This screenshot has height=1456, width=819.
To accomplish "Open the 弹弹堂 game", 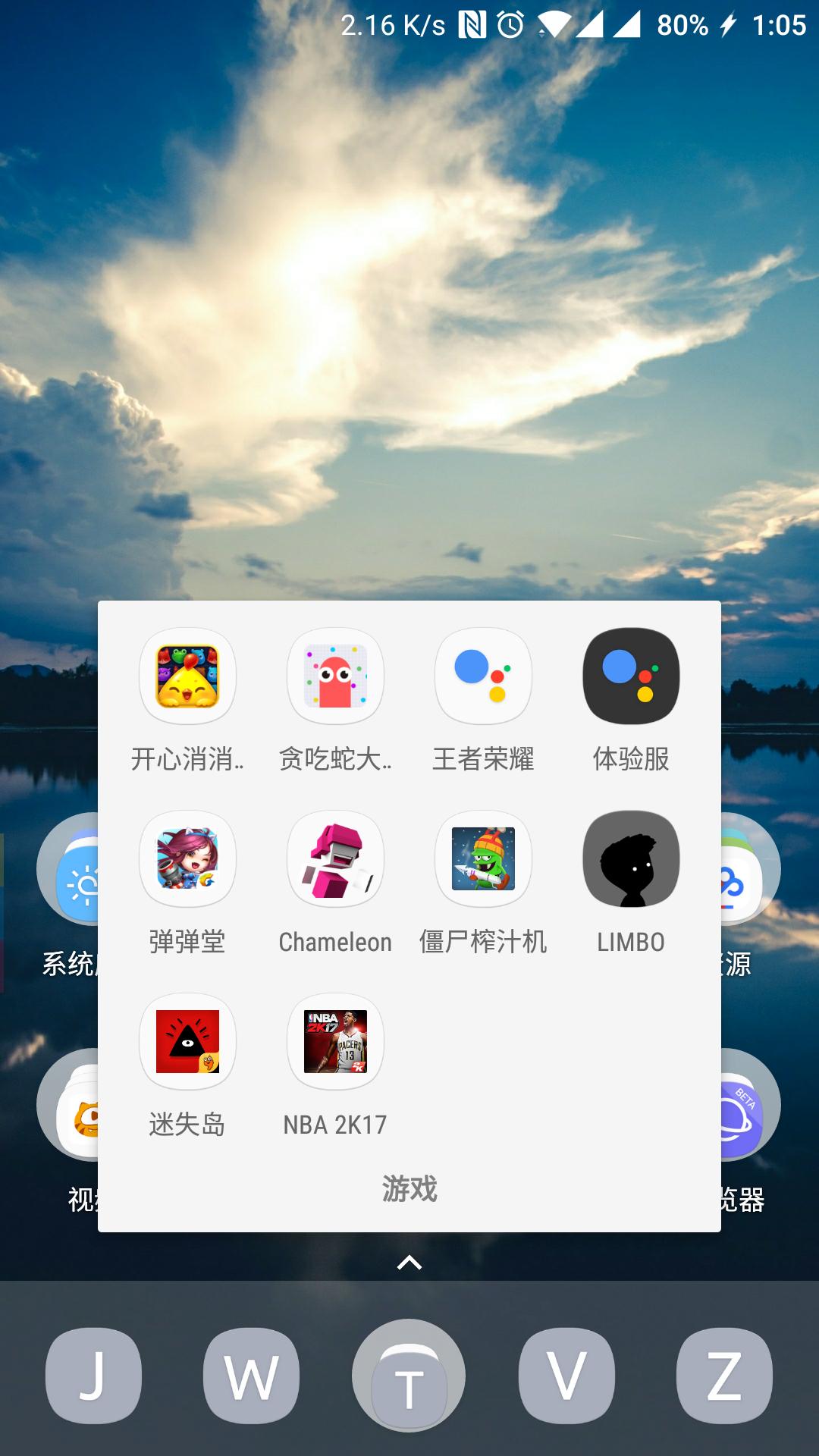I will 187,859.
